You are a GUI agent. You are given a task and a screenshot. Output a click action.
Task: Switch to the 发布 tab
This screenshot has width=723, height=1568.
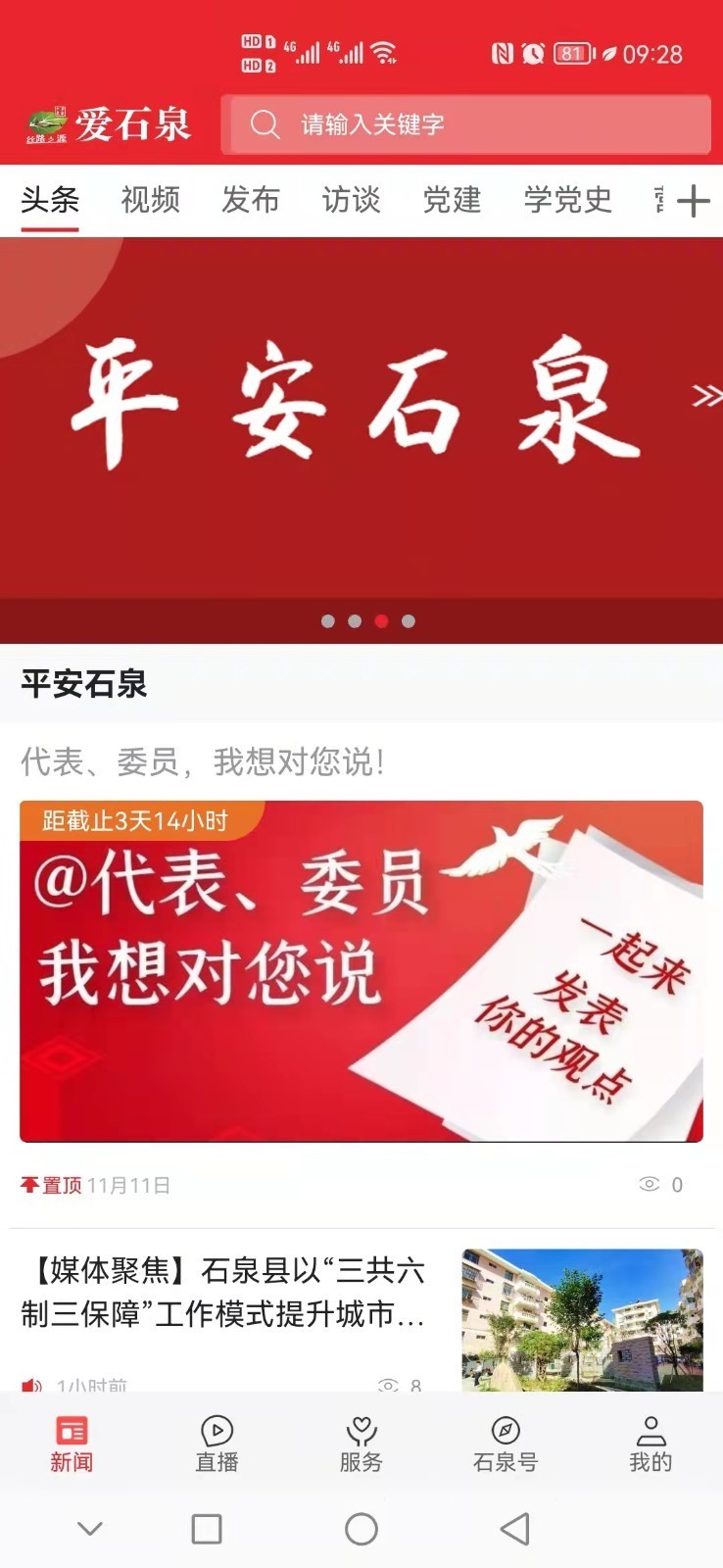[251, 200]
